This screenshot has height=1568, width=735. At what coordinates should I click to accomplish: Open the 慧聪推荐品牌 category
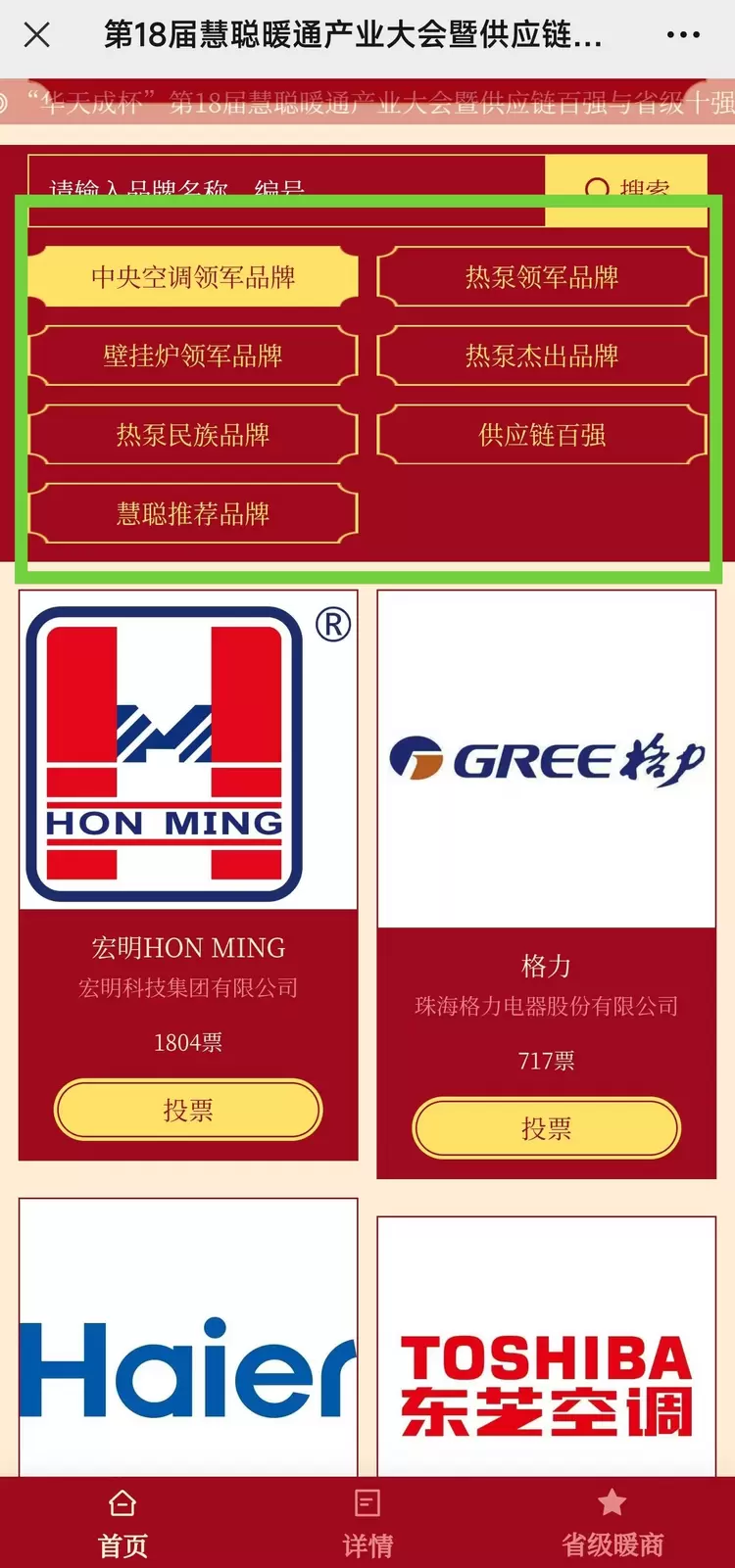(x=193, y=513)
